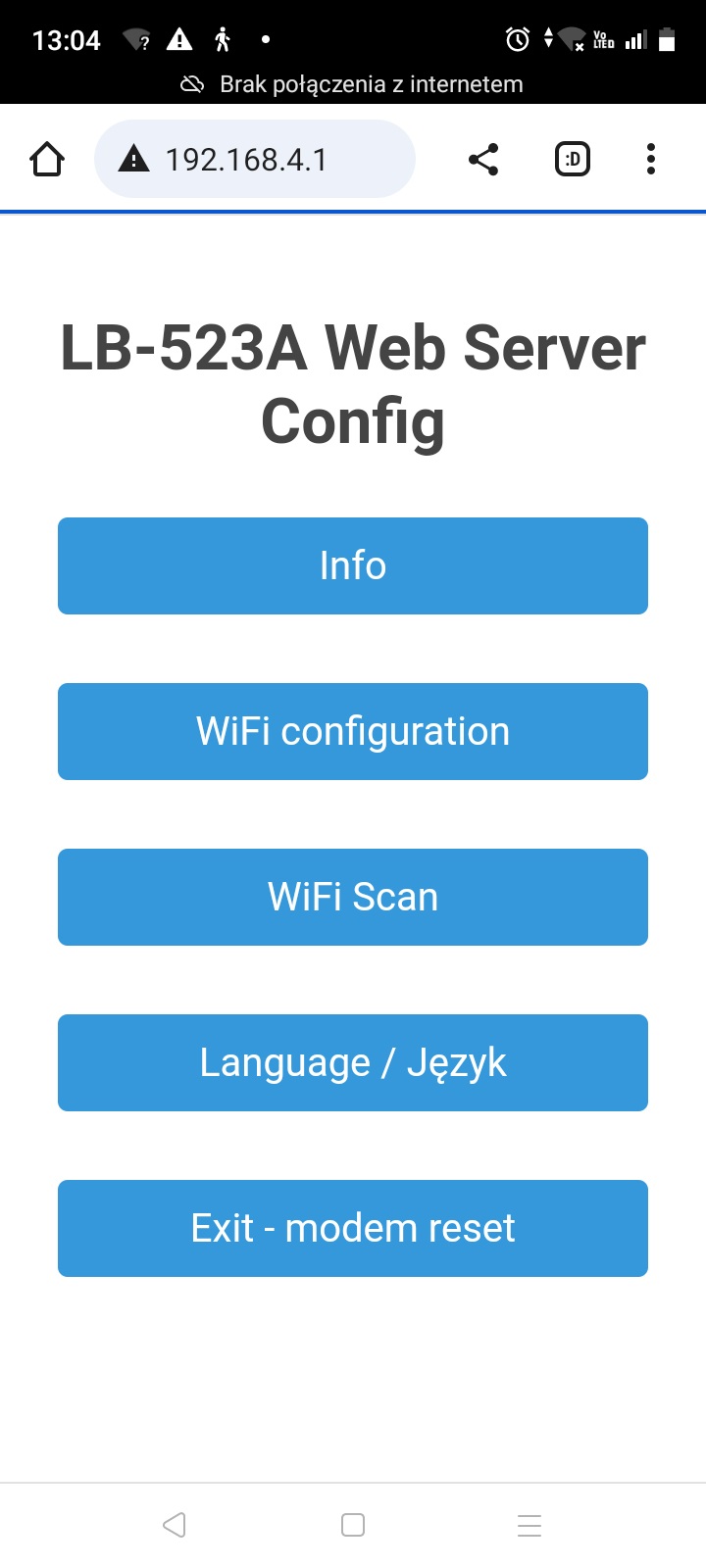Select Exit - modem reset
Image resolution: width=706 pixels, height=1568 pixels.
pyautogui.click(x=353, y=1228)
